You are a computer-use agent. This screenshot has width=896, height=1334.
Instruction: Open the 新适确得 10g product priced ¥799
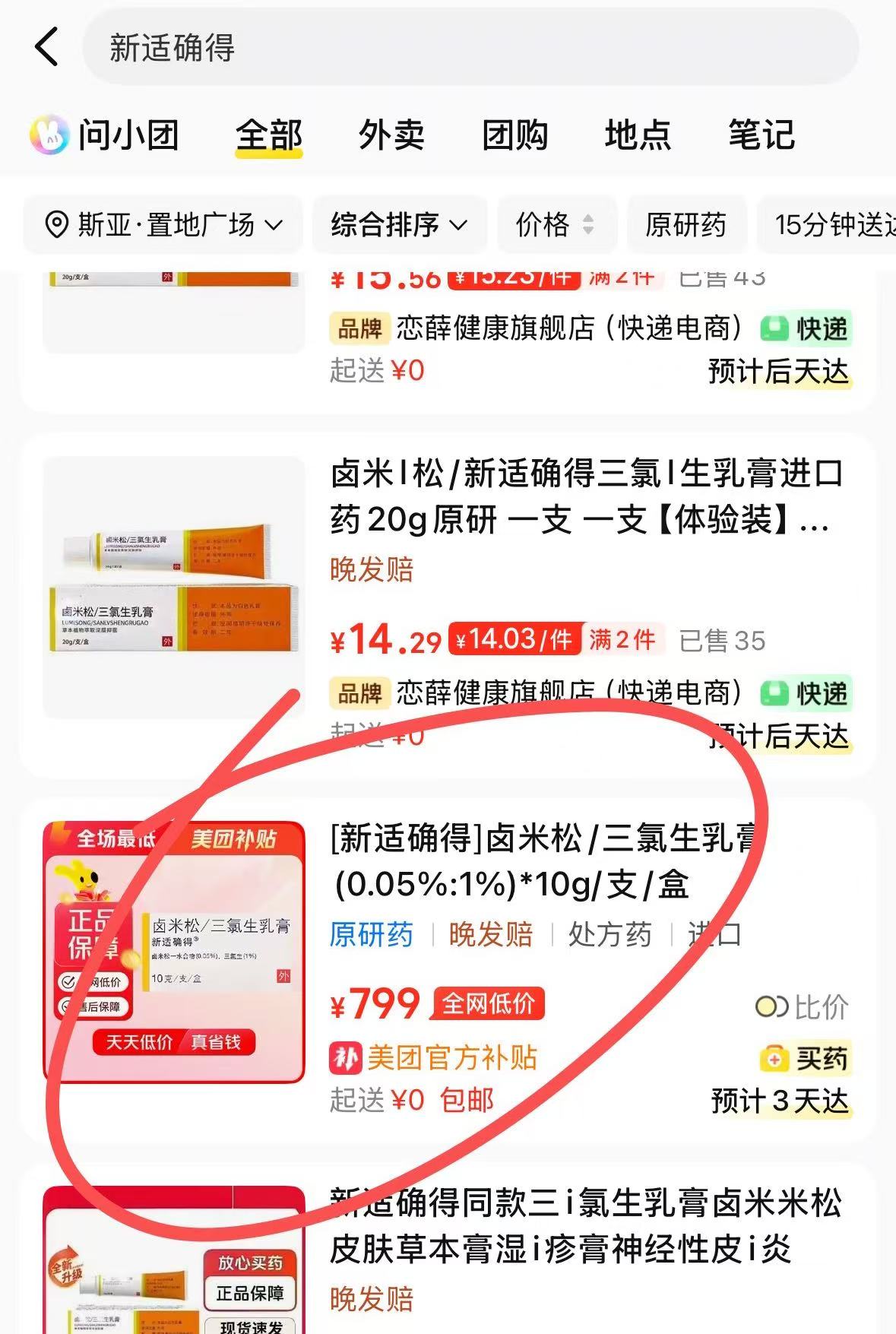448,971
